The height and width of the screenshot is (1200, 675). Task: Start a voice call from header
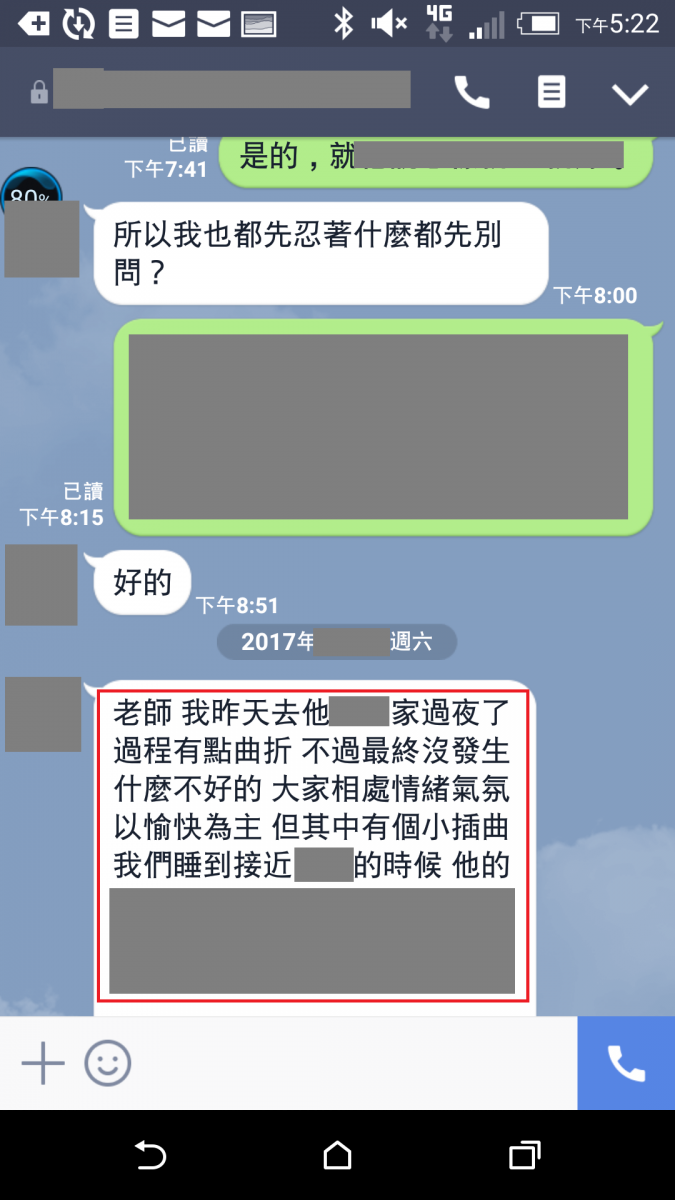(472, 93)
